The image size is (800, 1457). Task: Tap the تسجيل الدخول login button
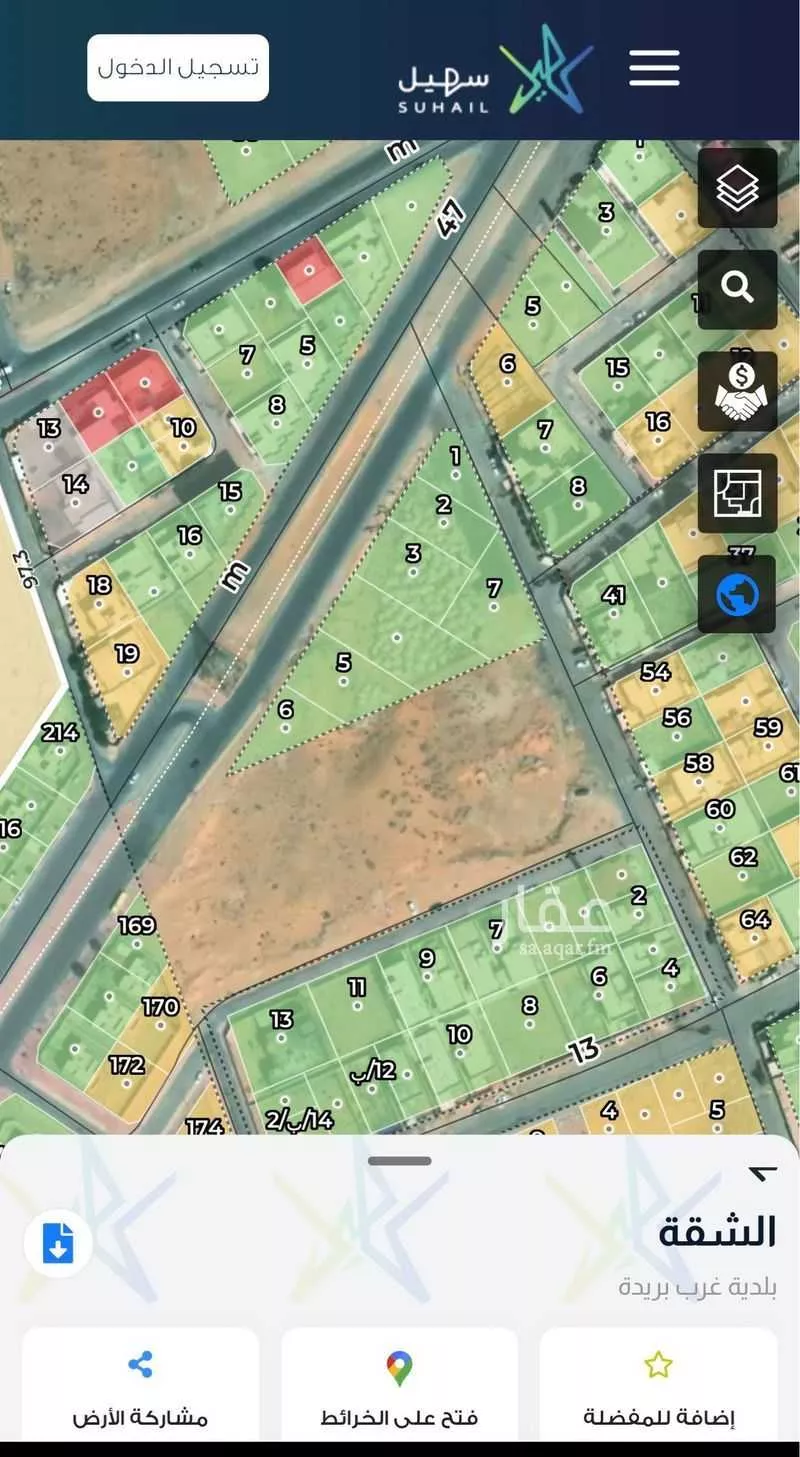coord(178,68)
